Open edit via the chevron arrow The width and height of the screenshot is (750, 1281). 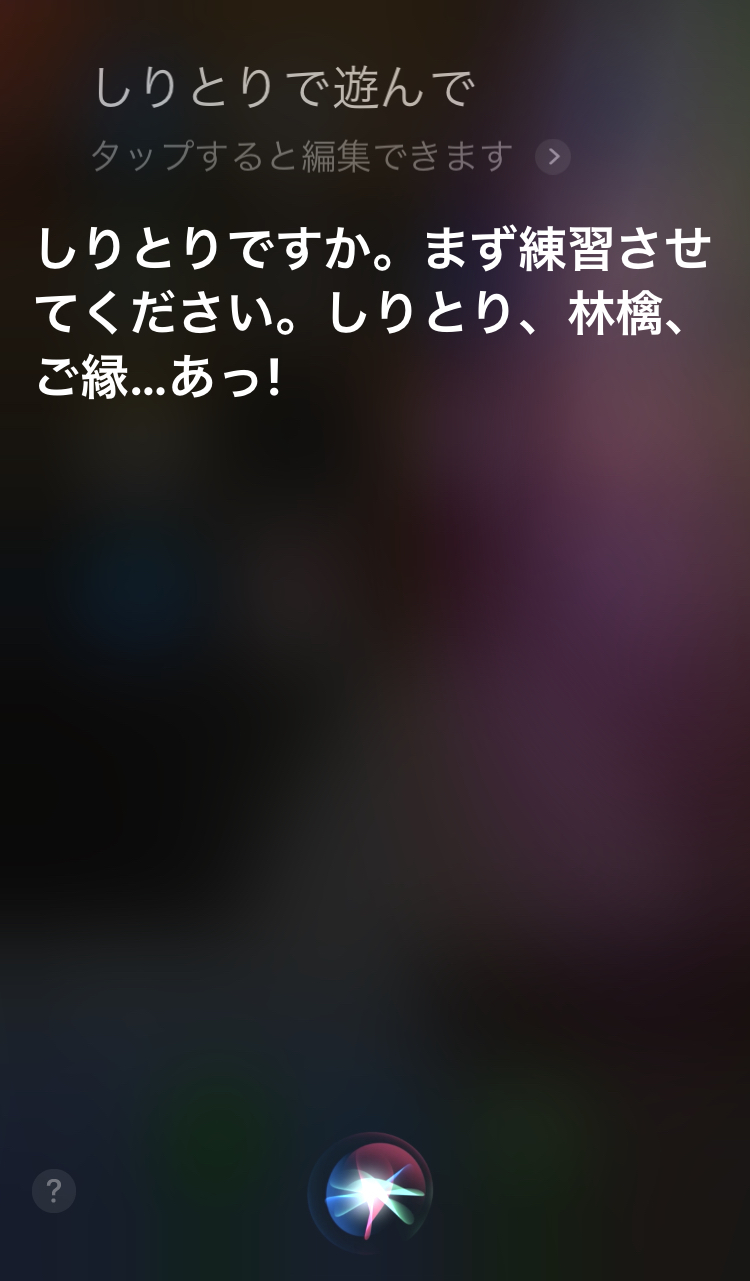pyautogui.click(x=553, y=157)
